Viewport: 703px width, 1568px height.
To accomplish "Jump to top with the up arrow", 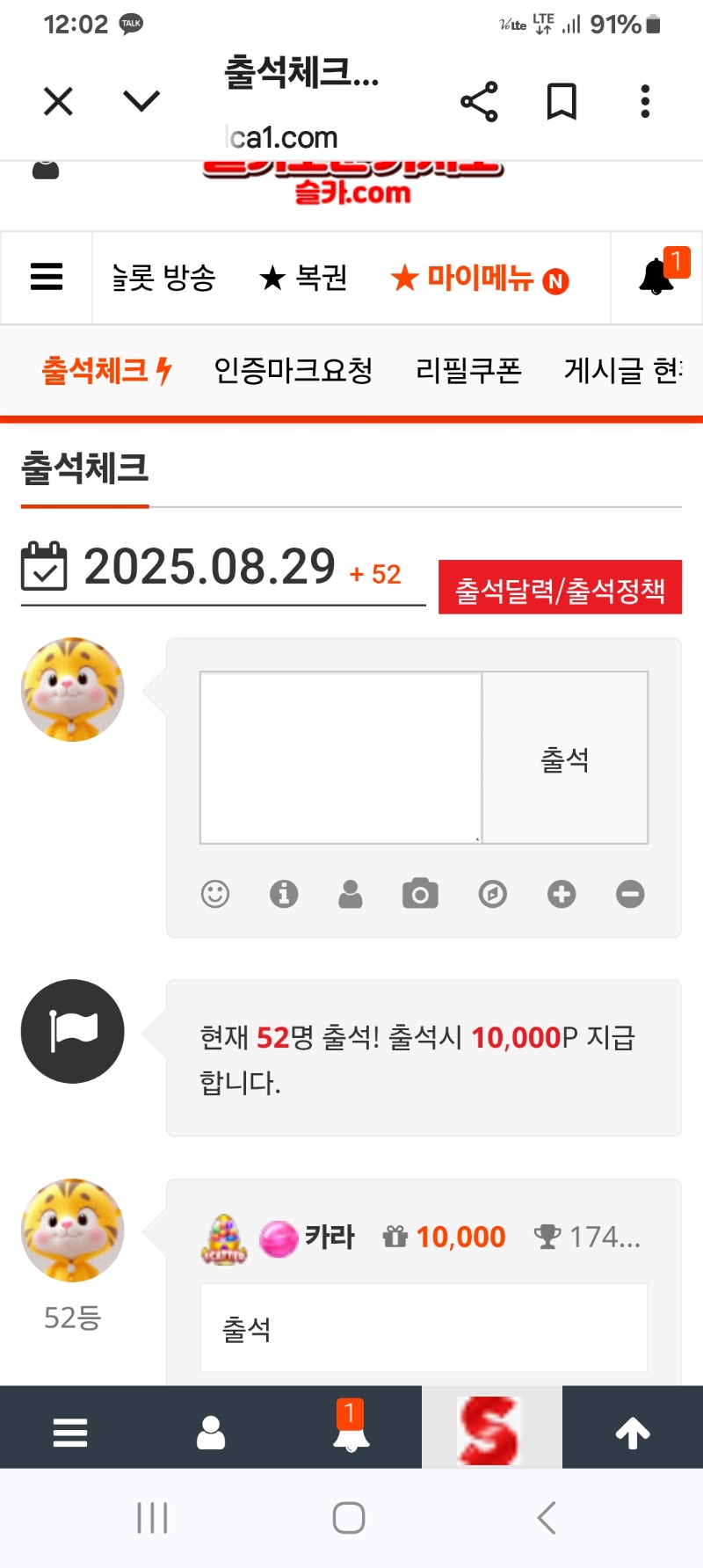I will point(633,1433).
